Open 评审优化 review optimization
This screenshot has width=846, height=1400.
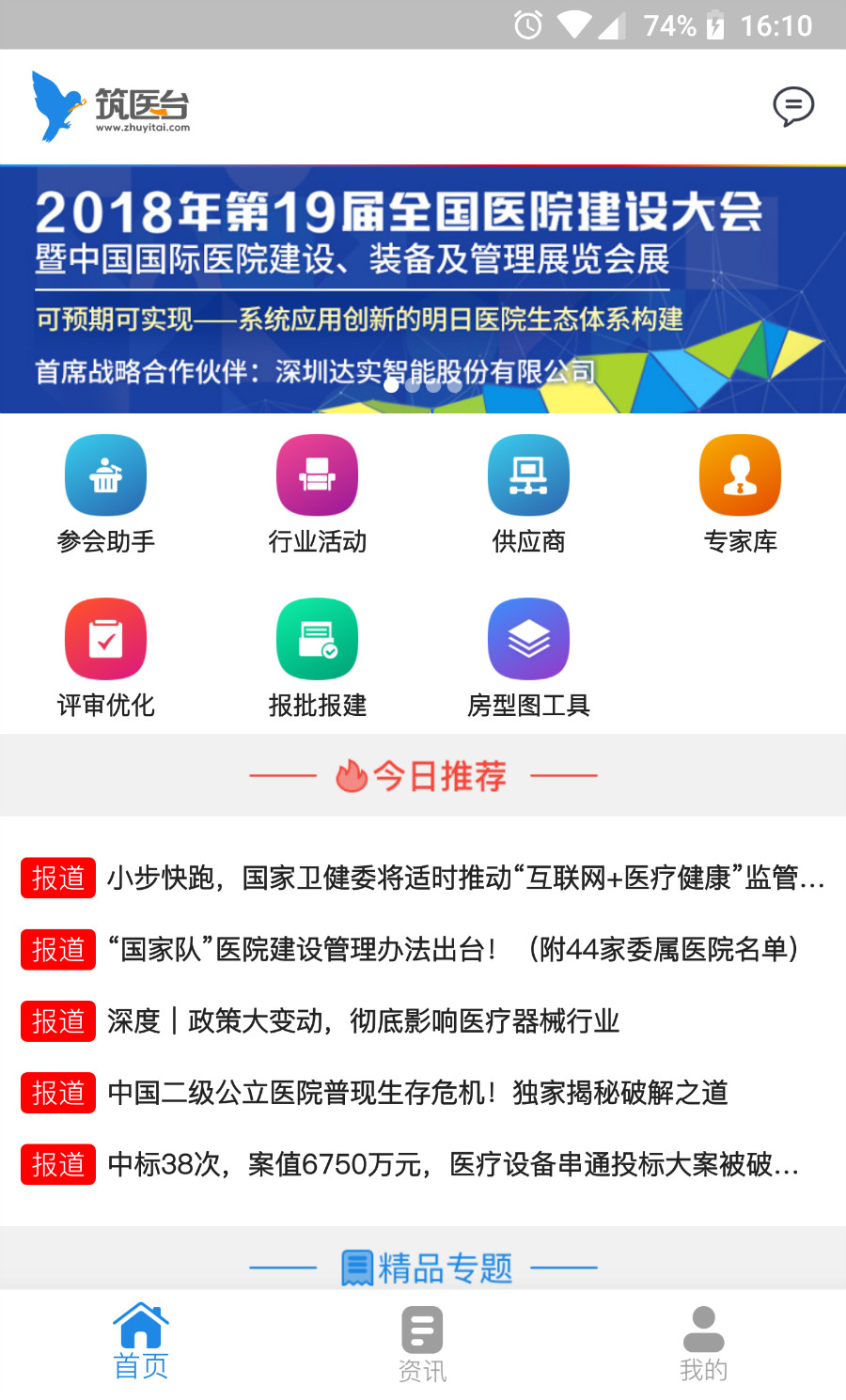click(105, 657)
